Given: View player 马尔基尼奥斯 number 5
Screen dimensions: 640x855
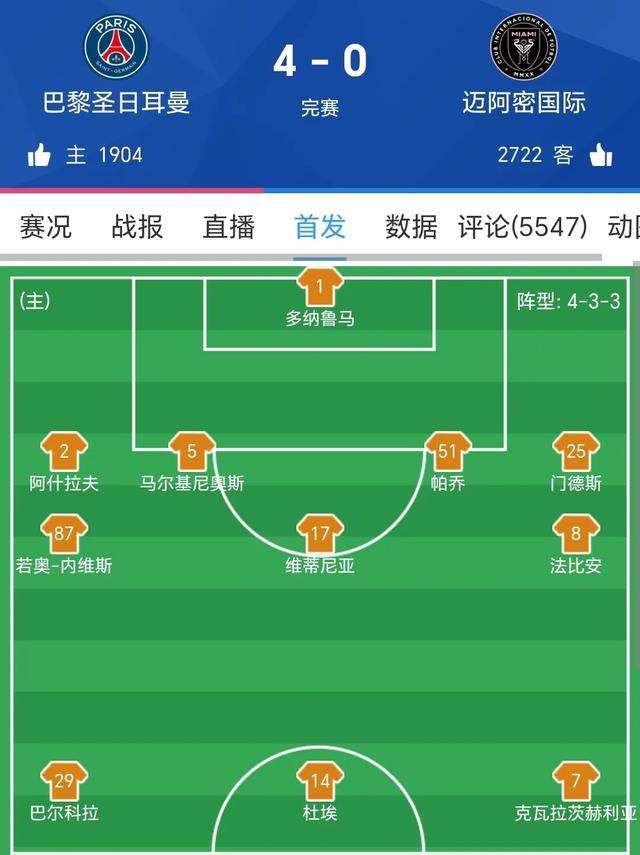Looking at the screenshot, I should pos(192,453).
